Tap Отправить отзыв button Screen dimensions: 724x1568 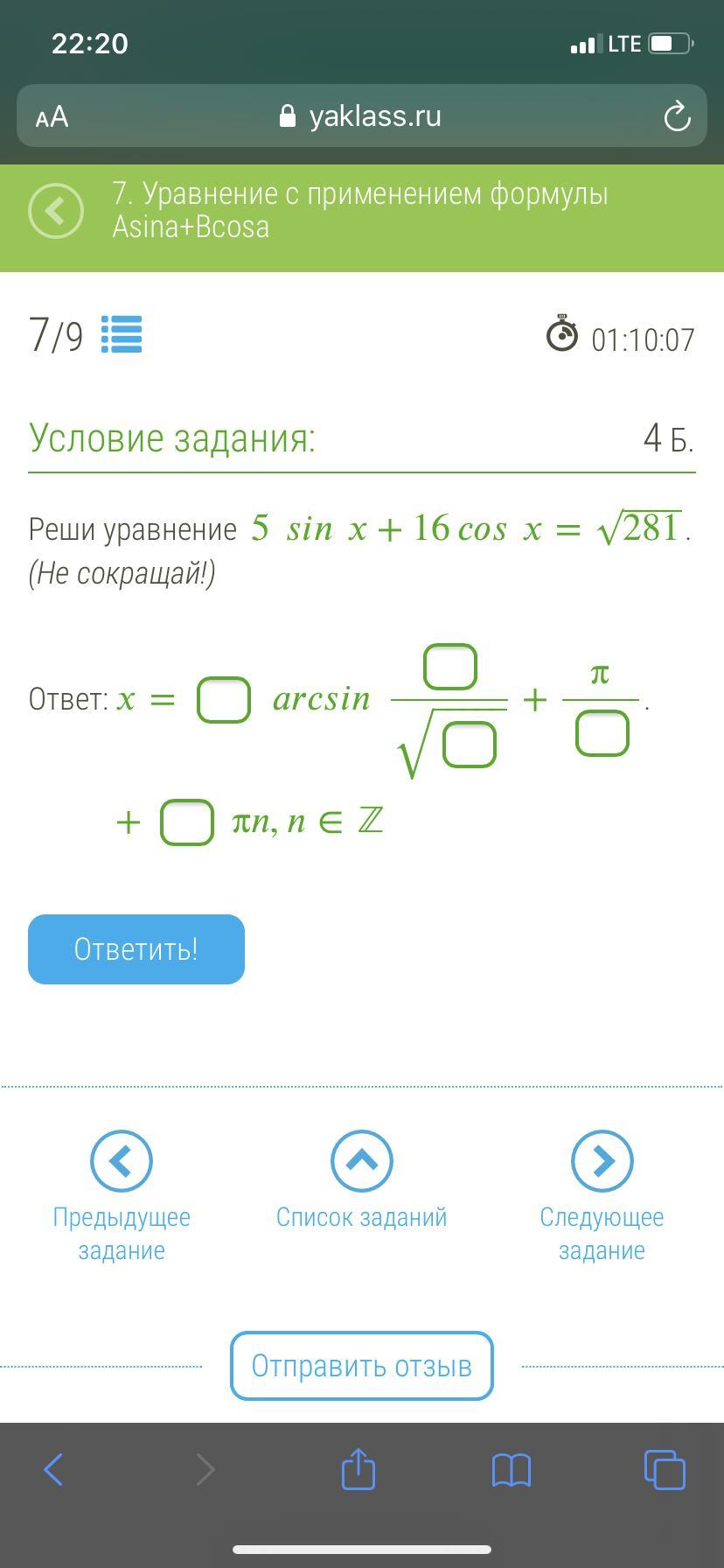(362, 1366)
